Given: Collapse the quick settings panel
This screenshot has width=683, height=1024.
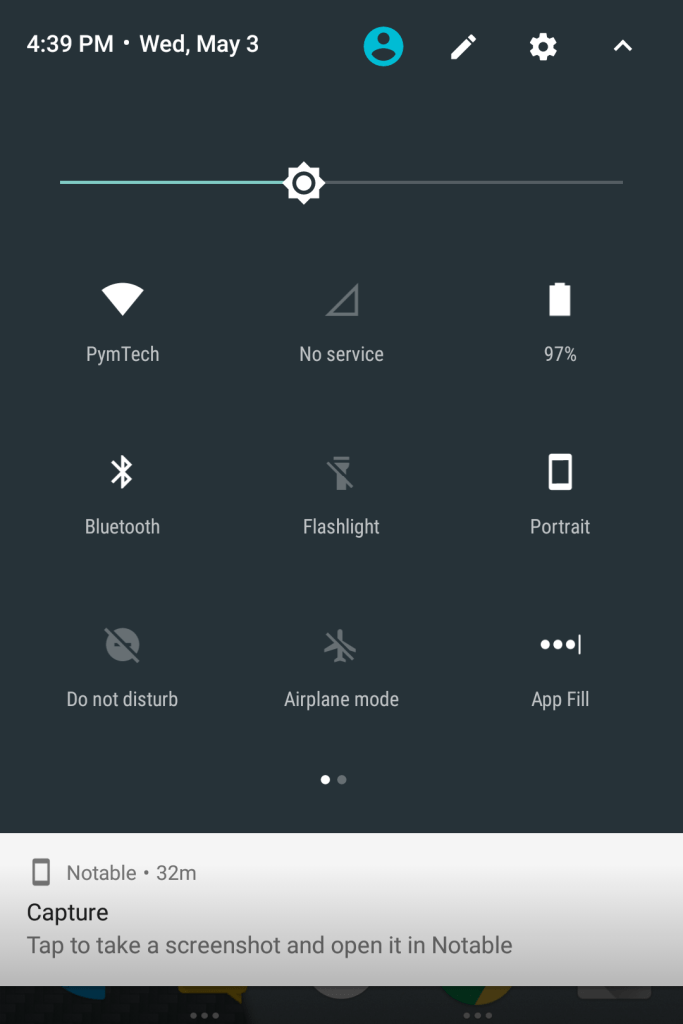Looking at the screenshot, I should point(622,46).
